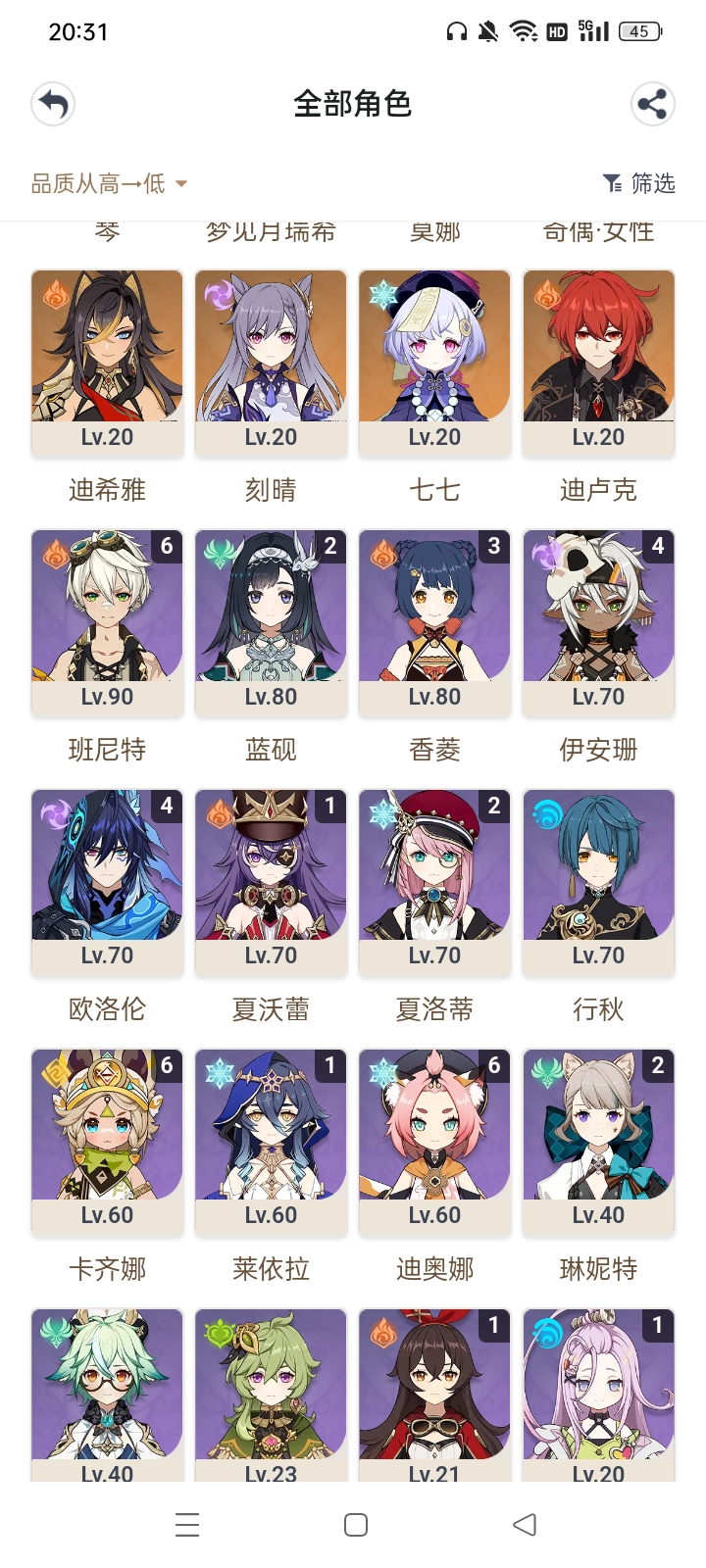Tap the system home button
The width and height of the screenshot is (706, 1568).
[x=356, y=1525]
